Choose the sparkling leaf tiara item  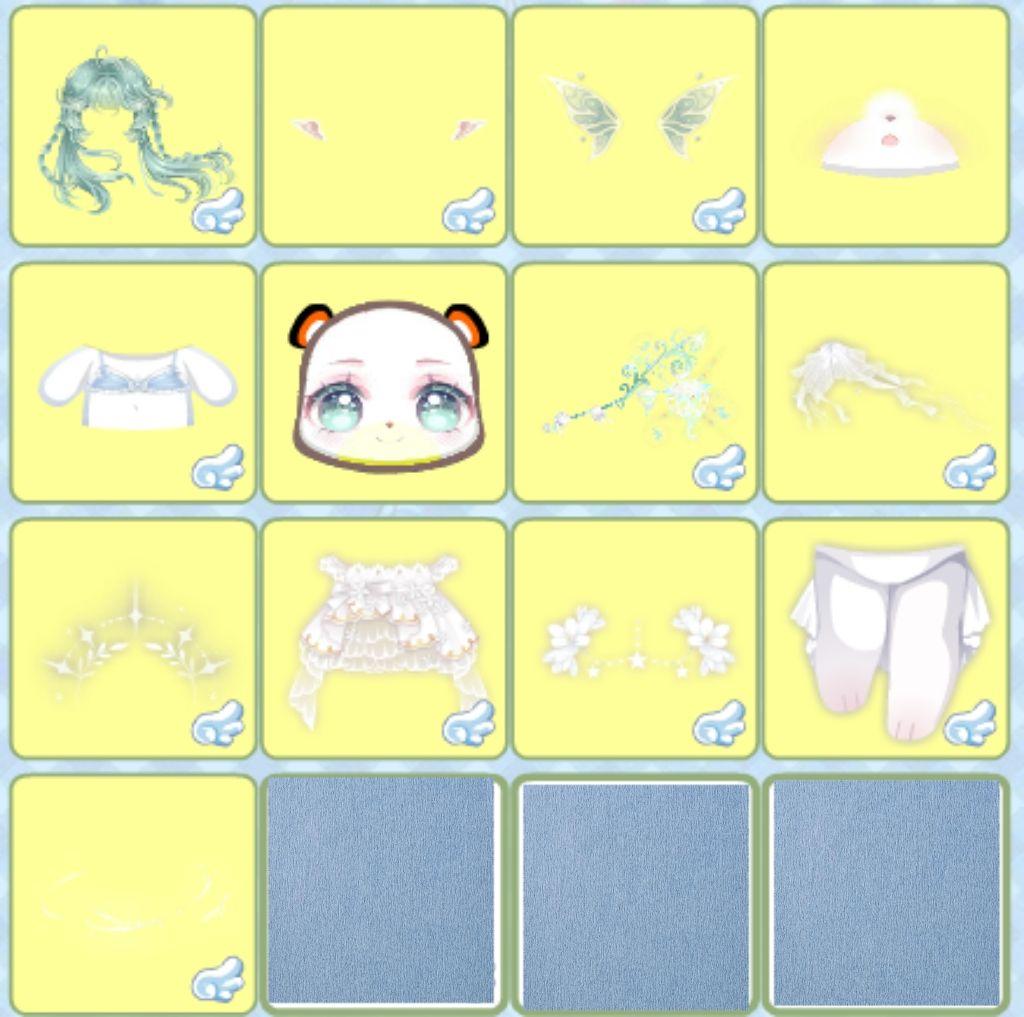(x=133, y=639)
